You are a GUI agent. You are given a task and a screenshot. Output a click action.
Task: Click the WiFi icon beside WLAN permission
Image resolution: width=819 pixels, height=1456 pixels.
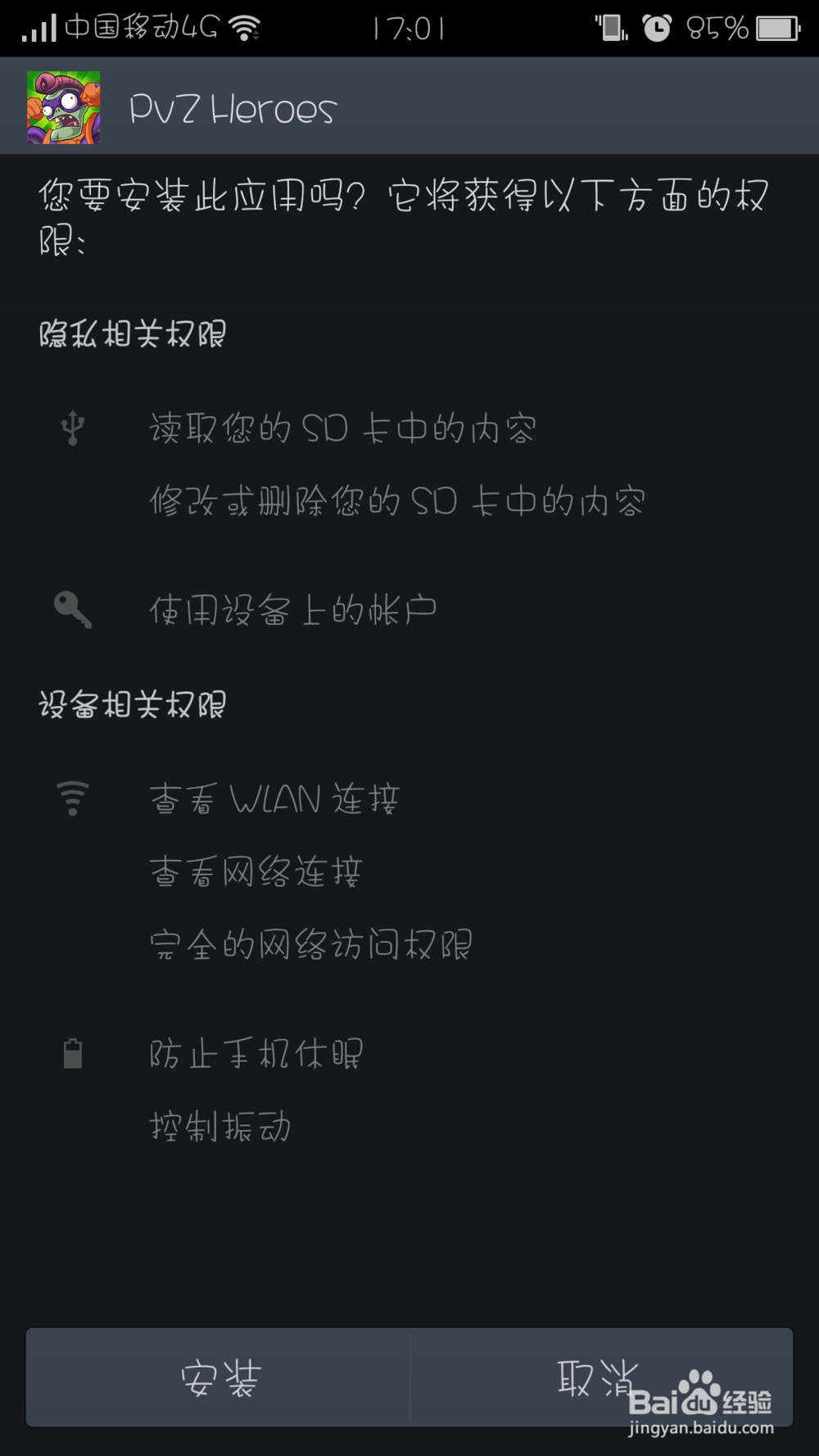coord(72,796)
